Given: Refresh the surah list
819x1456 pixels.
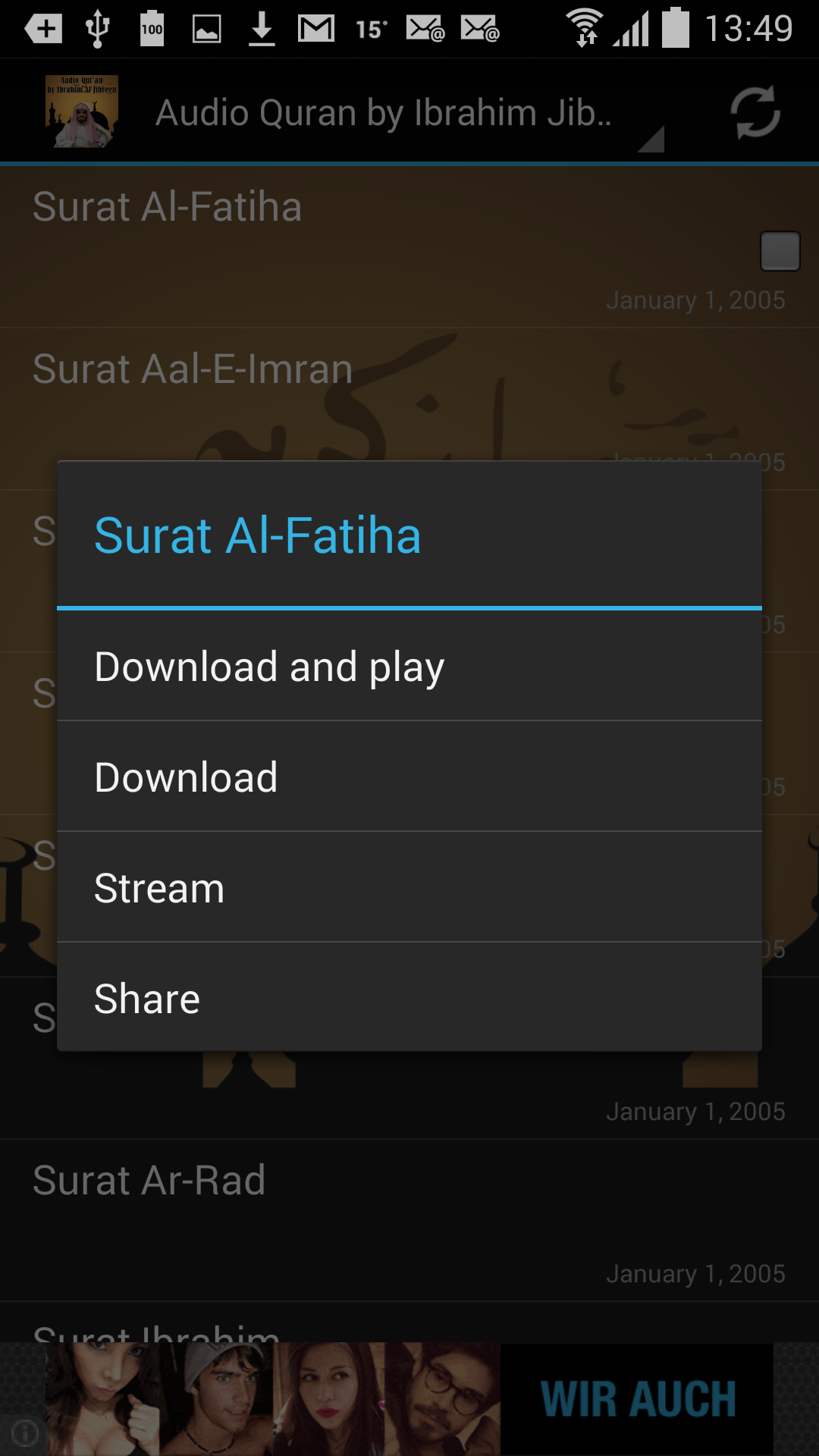Looking at the screenshot, I should (x=755, y=113).
